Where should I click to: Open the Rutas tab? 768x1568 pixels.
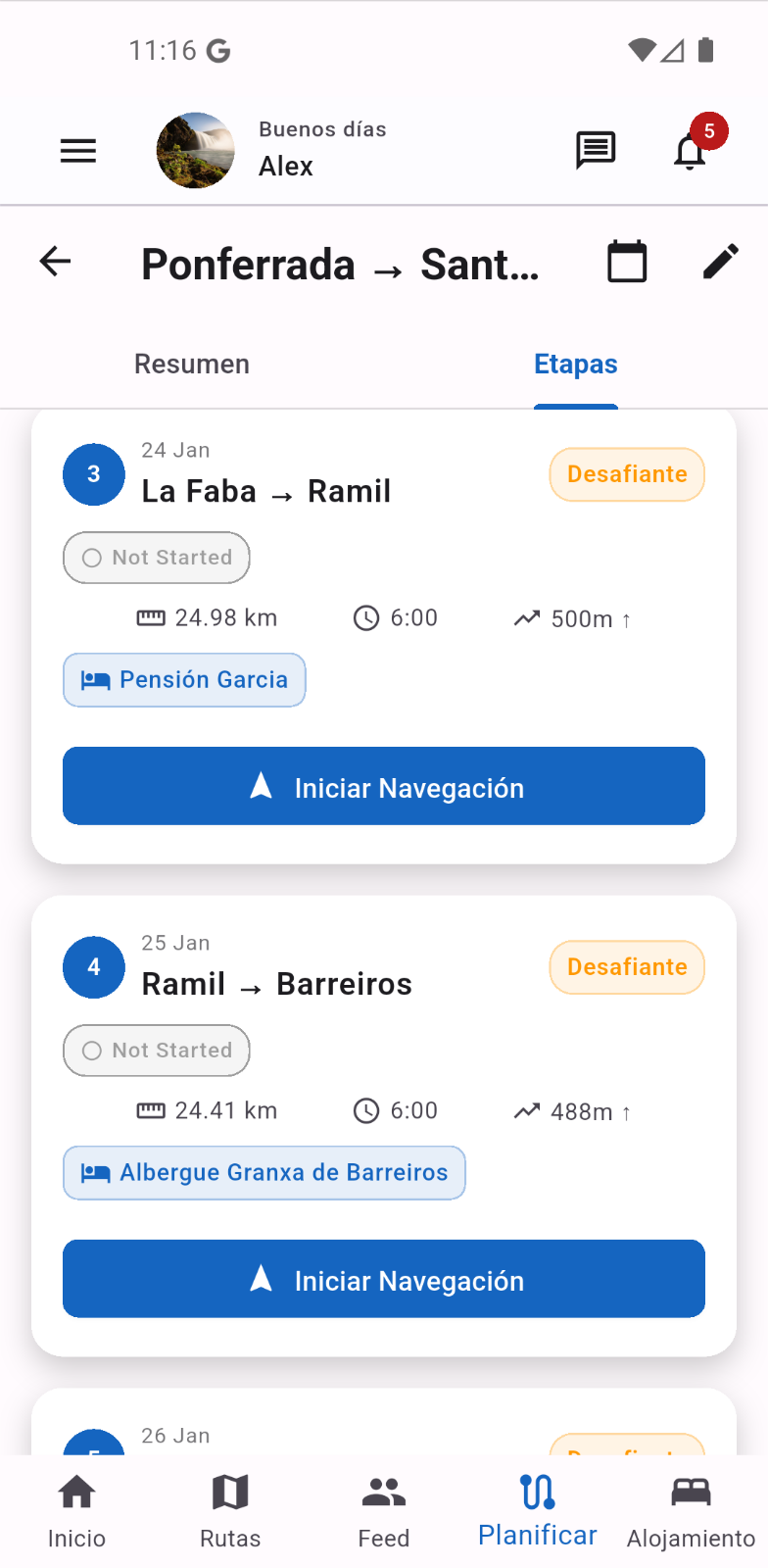230,1511
